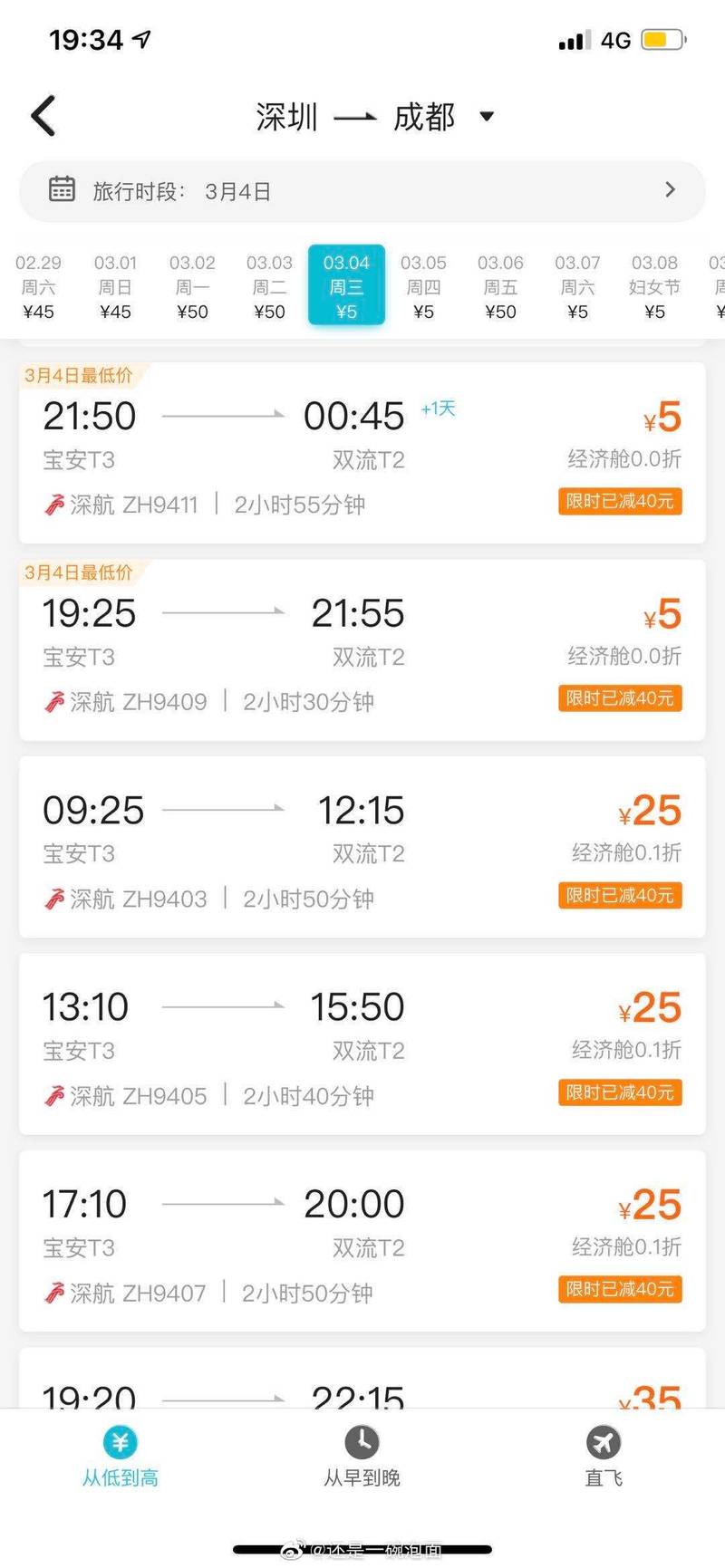Viewport: 725px width, 1568px height.
Task: Tap the 深航 logo on flight ZH9407
Action: (x=52, y=1292)
